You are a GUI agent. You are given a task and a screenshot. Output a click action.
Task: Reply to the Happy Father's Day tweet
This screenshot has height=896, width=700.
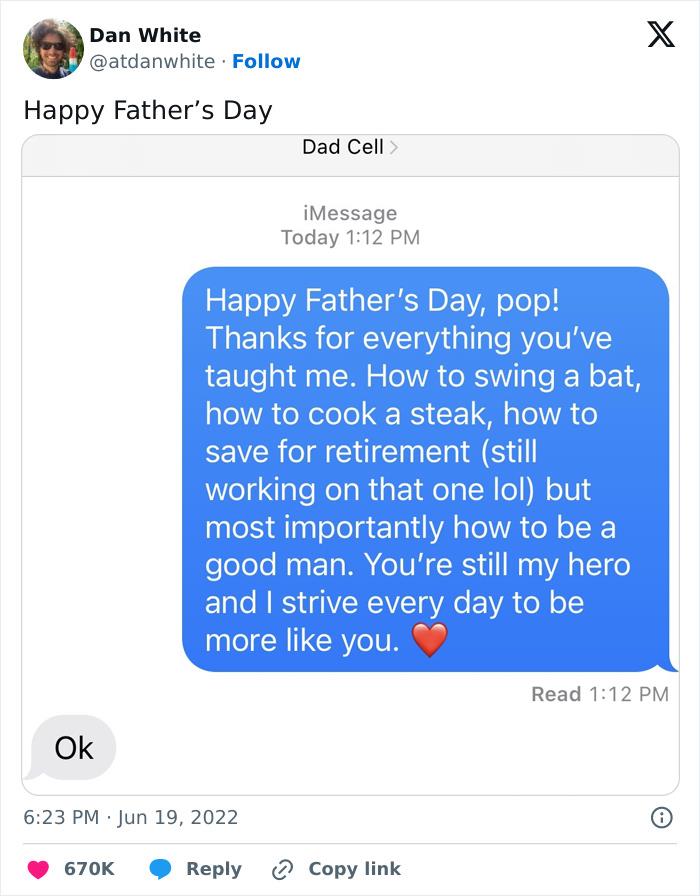196,869
